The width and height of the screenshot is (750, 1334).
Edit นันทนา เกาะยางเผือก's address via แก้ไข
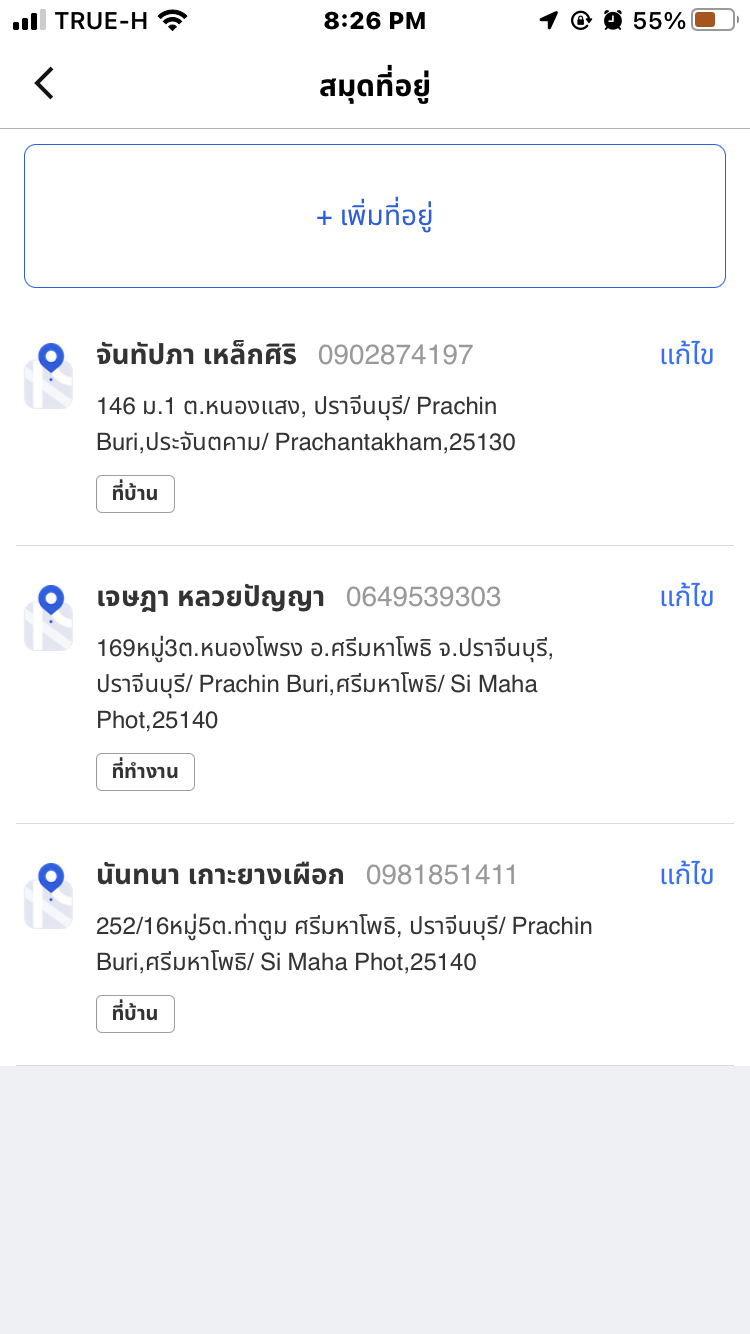[x=687, y=875]
